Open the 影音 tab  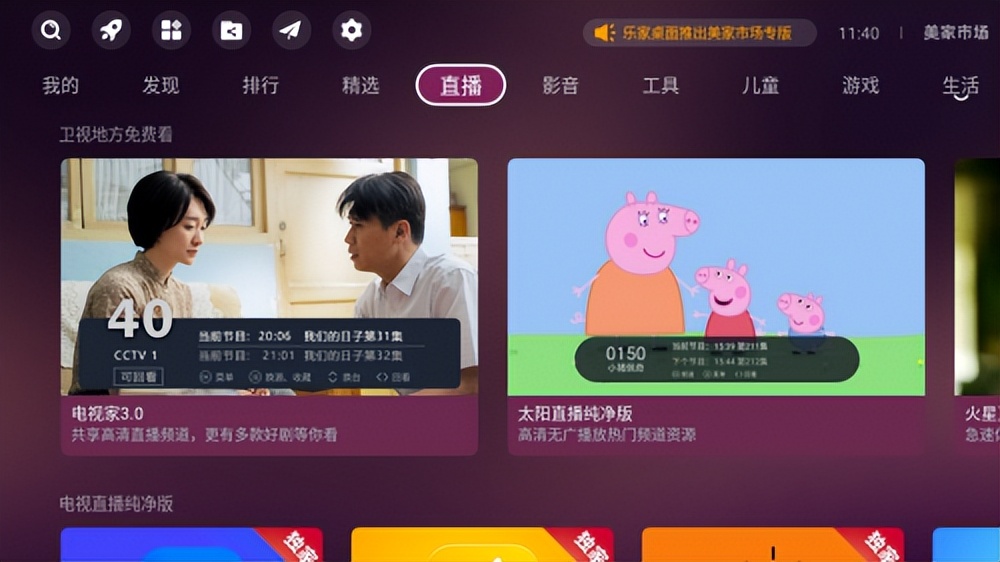click(x=560, y=86)
